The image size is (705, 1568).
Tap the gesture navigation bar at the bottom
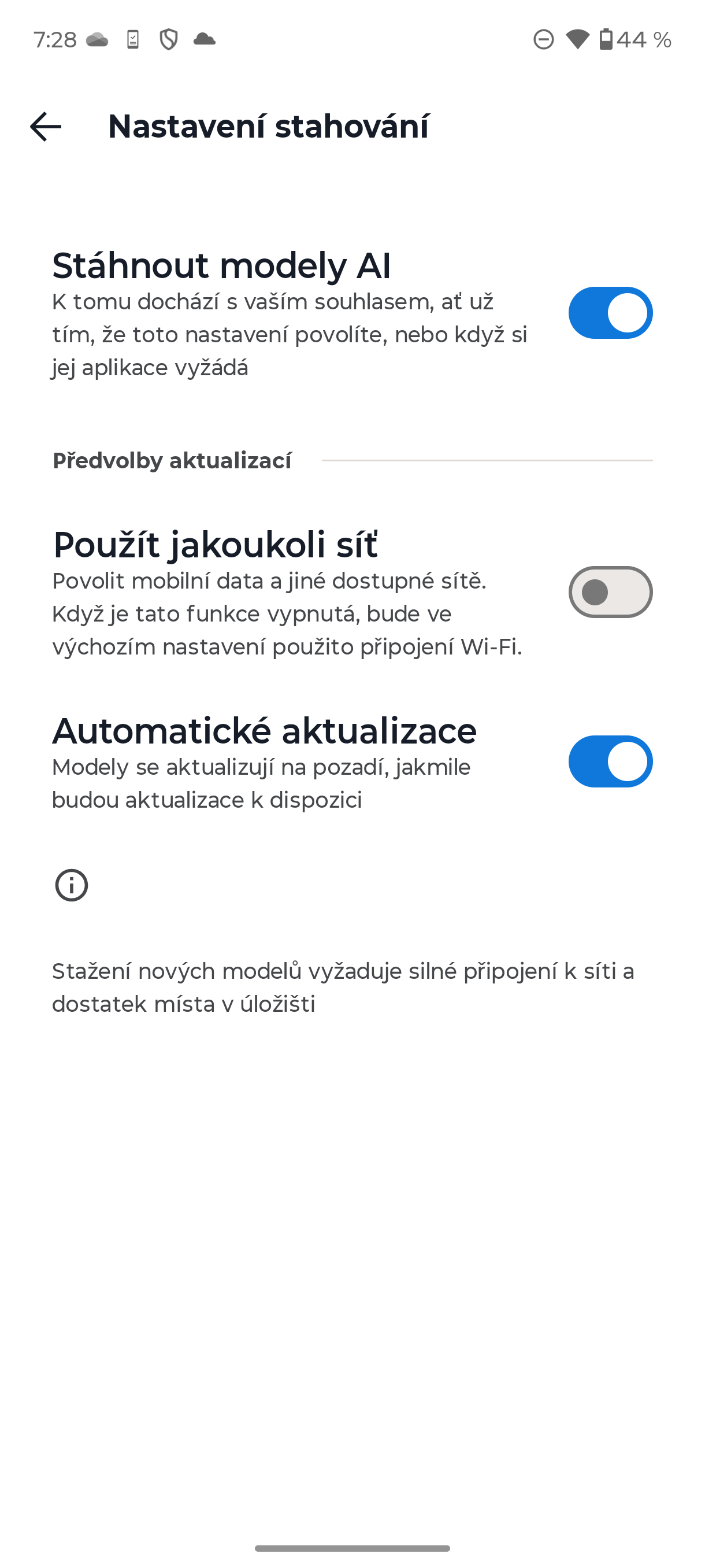tap(352, 1549)
